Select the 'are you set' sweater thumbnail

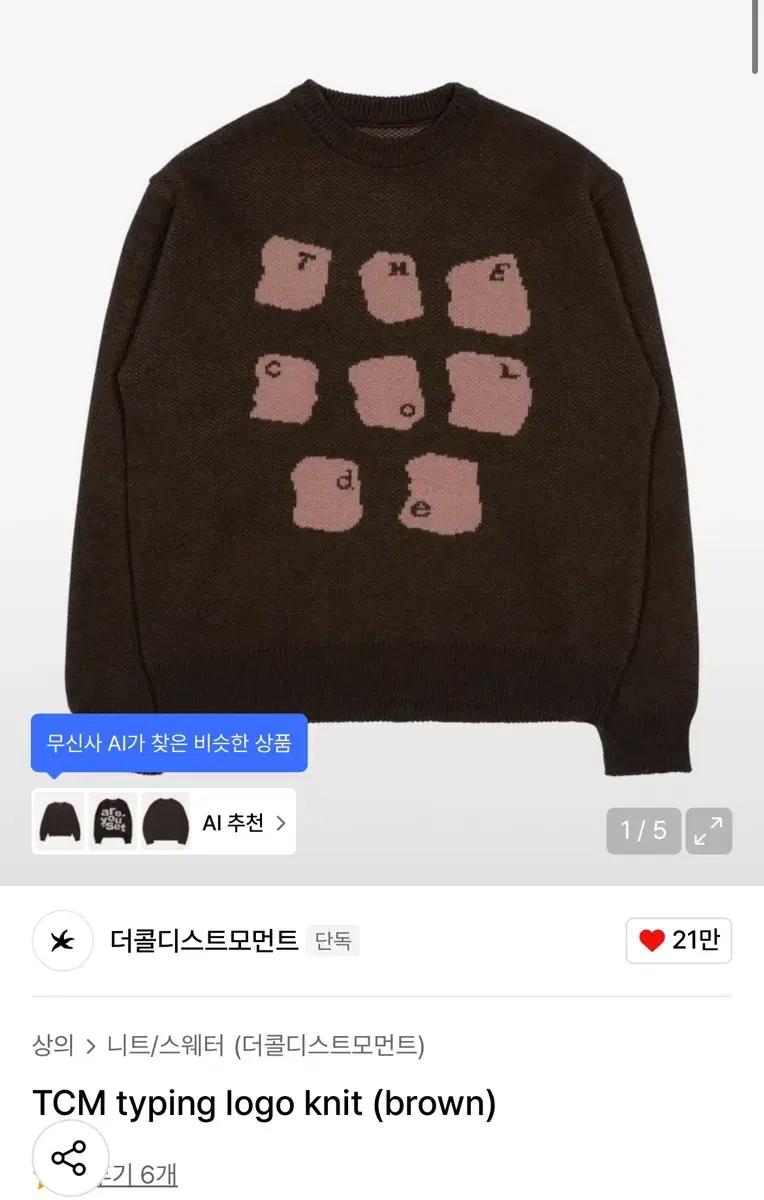[113, 823]
